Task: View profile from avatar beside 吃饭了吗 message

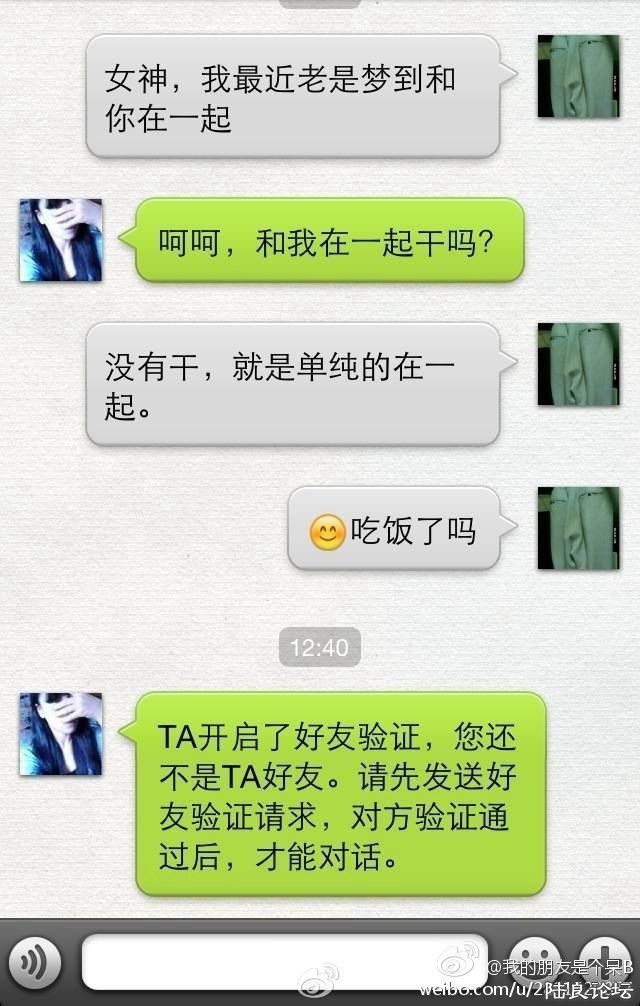Action: [578, 528]
